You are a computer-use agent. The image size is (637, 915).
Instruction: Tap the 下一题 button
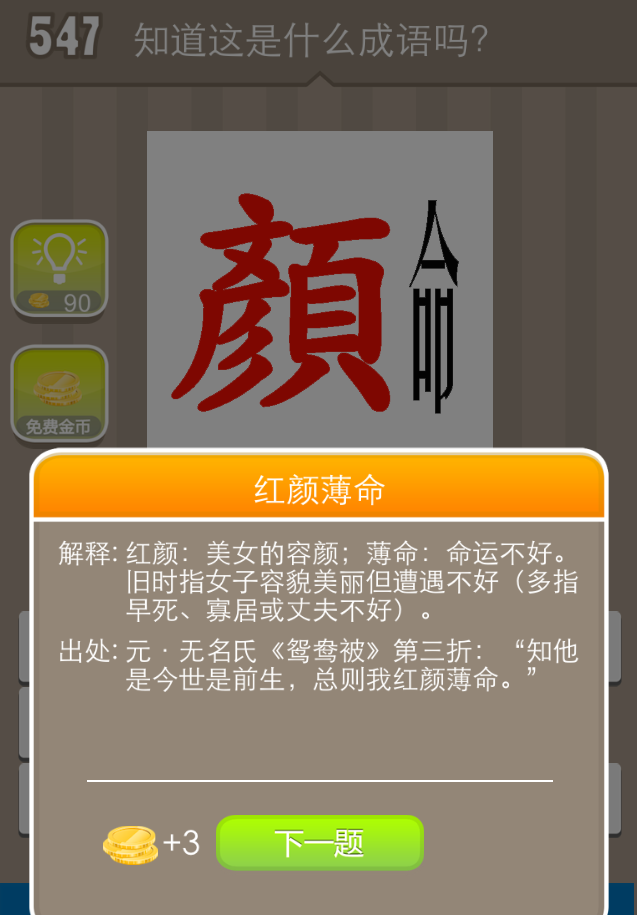point(320,843)
